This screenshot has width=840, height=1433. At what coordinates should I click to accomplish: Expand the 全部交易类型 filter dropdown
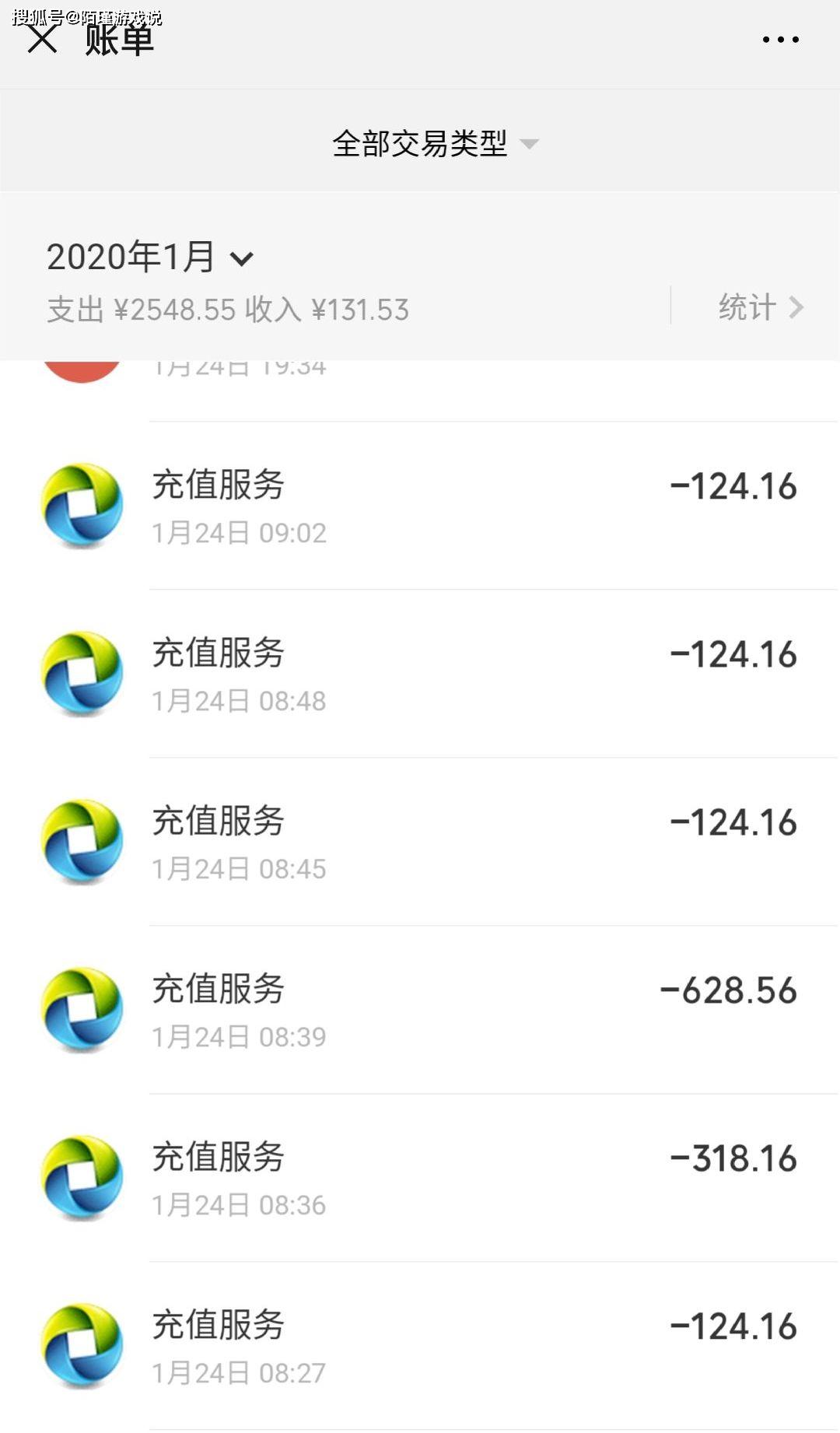435,143
